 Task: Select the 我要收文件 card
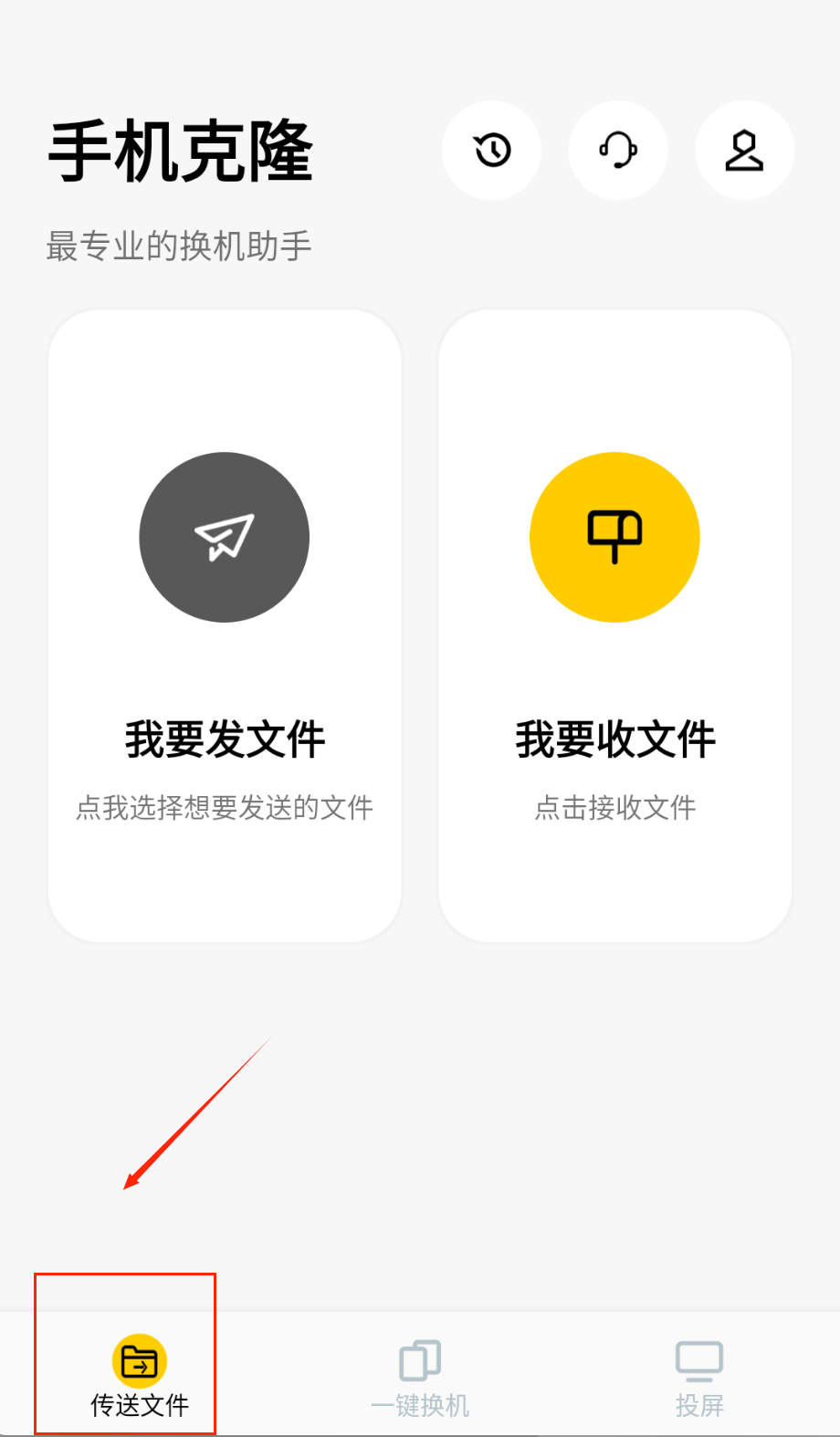[x=614, y=626]
